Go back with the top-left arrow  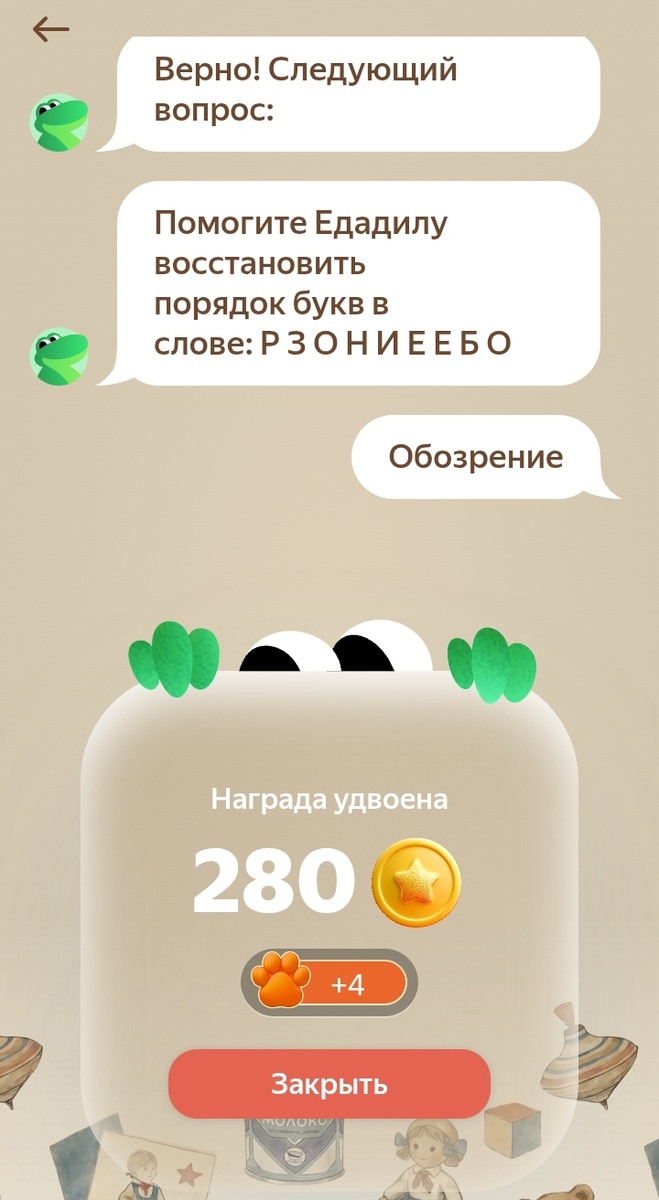tap(50, 30)
